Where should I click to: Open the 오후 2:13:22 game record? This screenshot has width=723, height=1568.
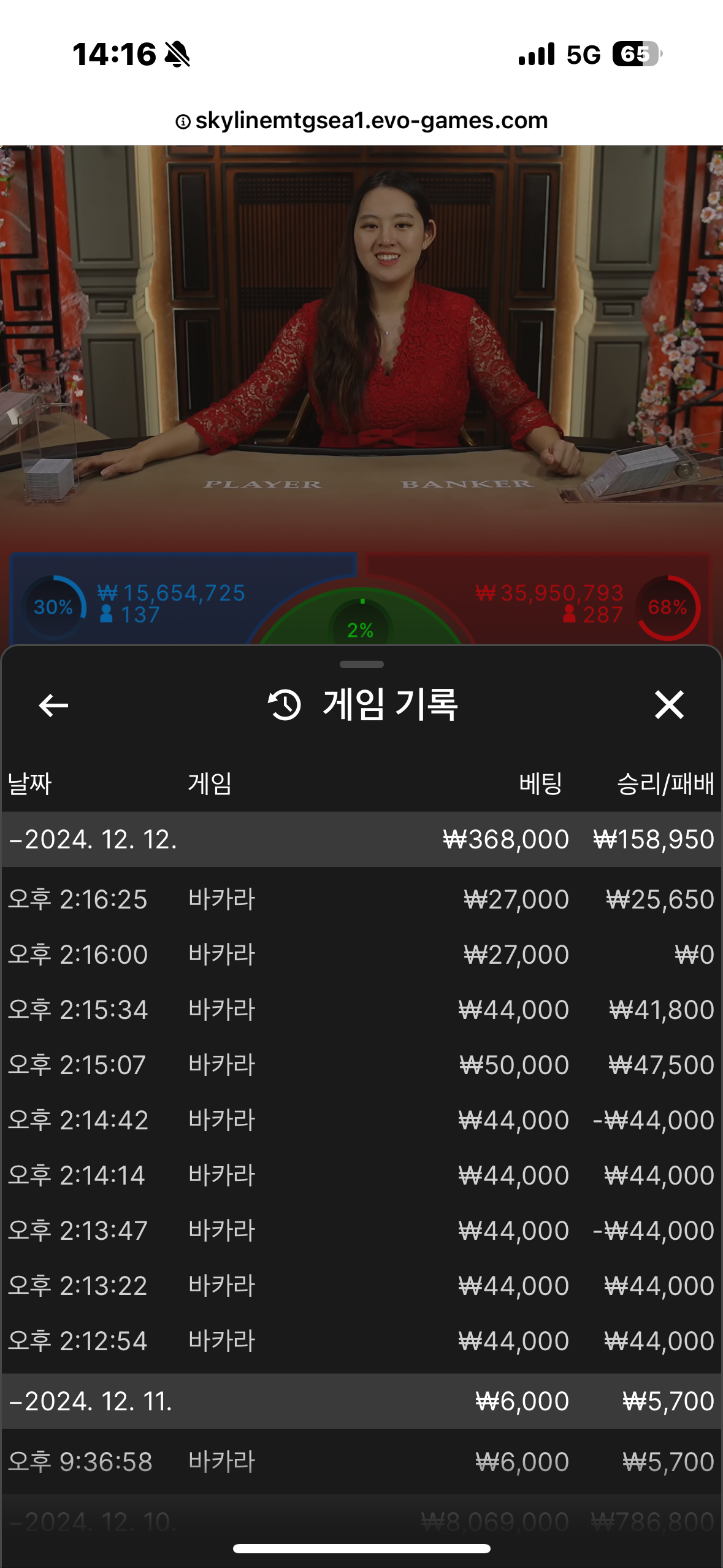point(361,1286)
